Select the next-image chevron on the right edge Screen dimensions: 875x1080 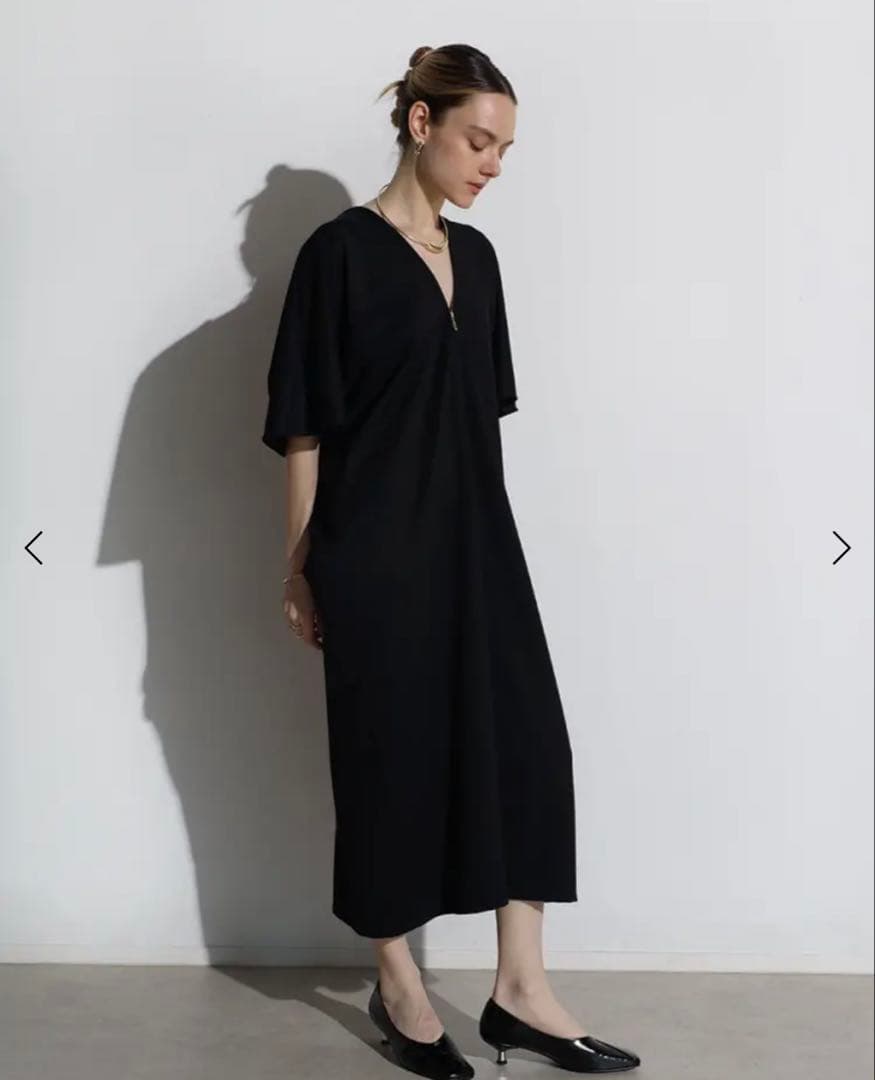pos(840,548)
